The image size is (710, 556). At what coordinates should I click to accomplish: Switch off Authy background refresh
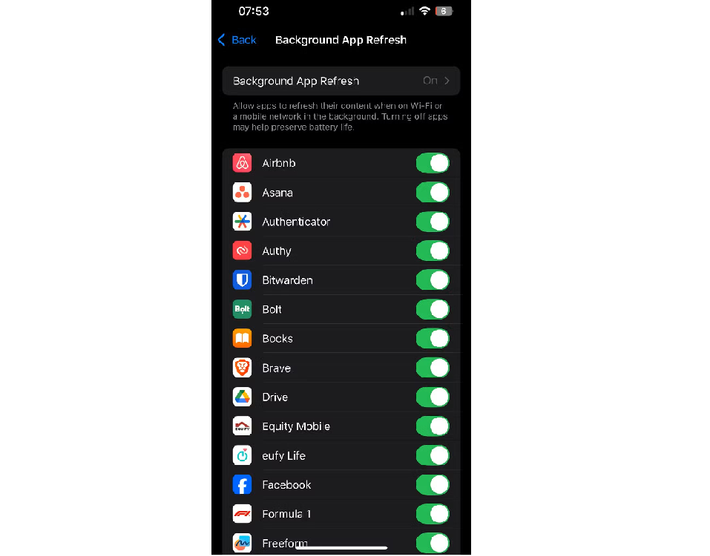432,251
